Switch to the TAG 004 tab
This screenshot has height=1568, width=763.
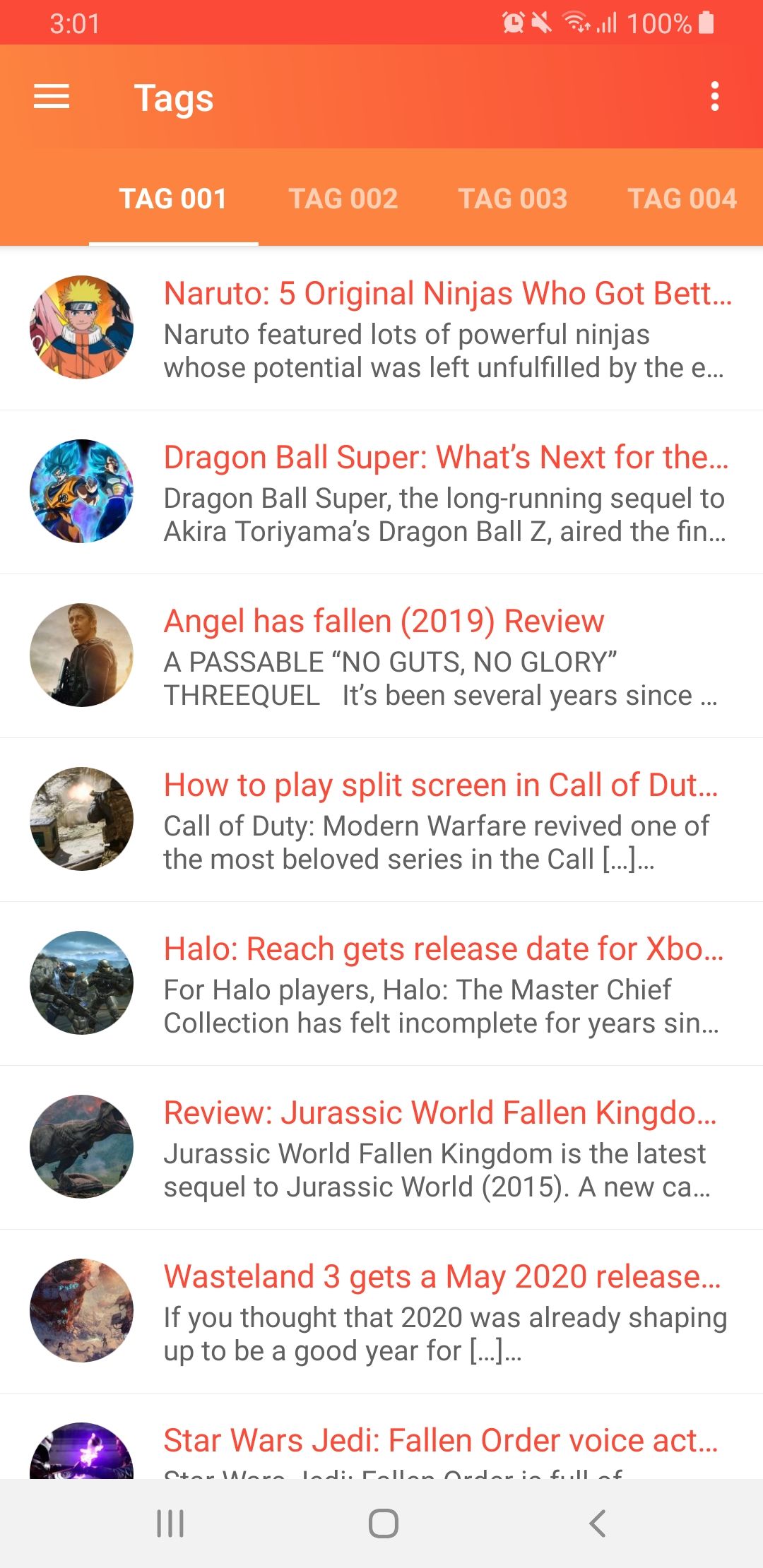[682, 198]
